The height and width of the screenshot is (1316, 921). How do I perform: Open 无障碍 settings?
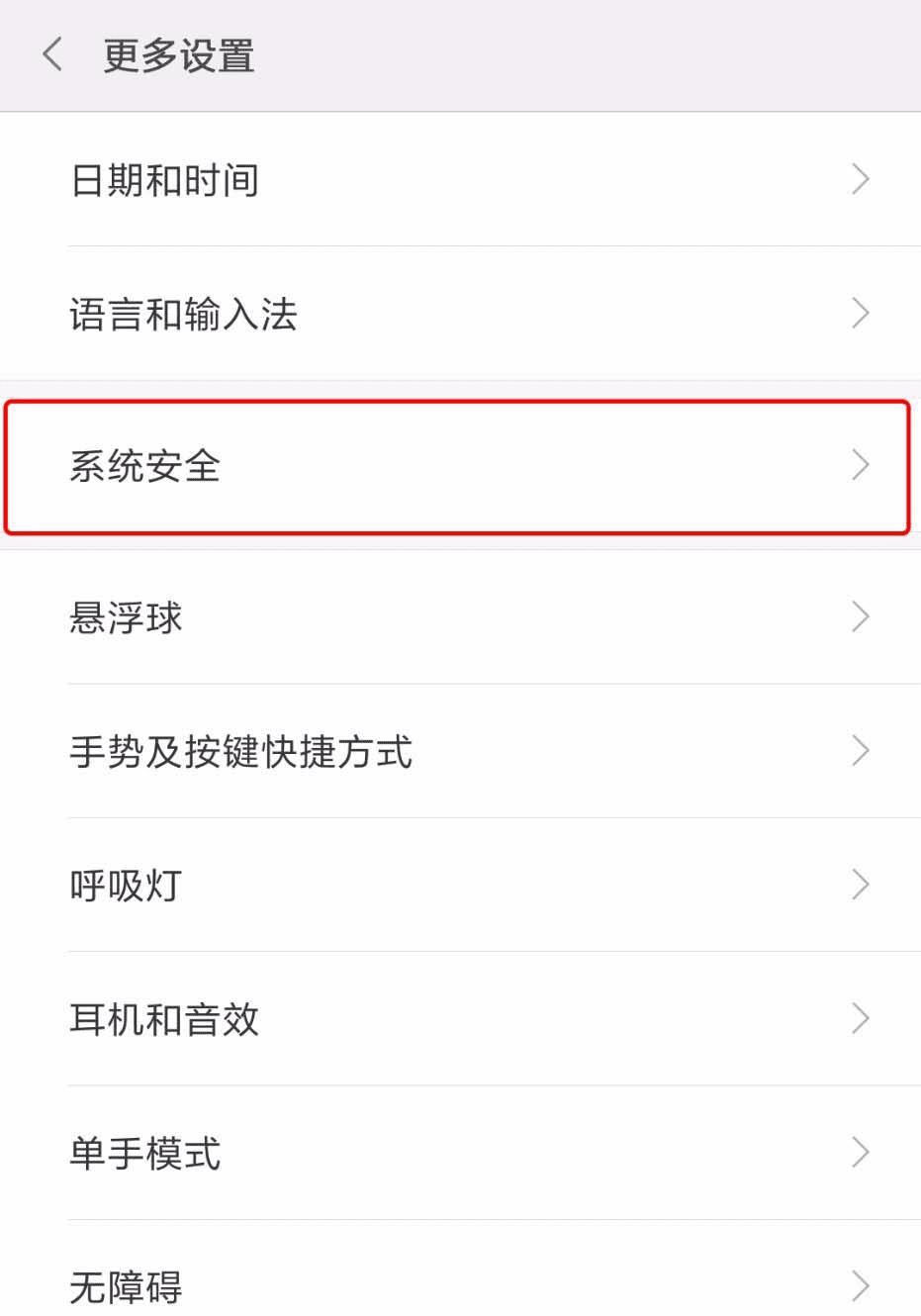[x=460, y=1285]
